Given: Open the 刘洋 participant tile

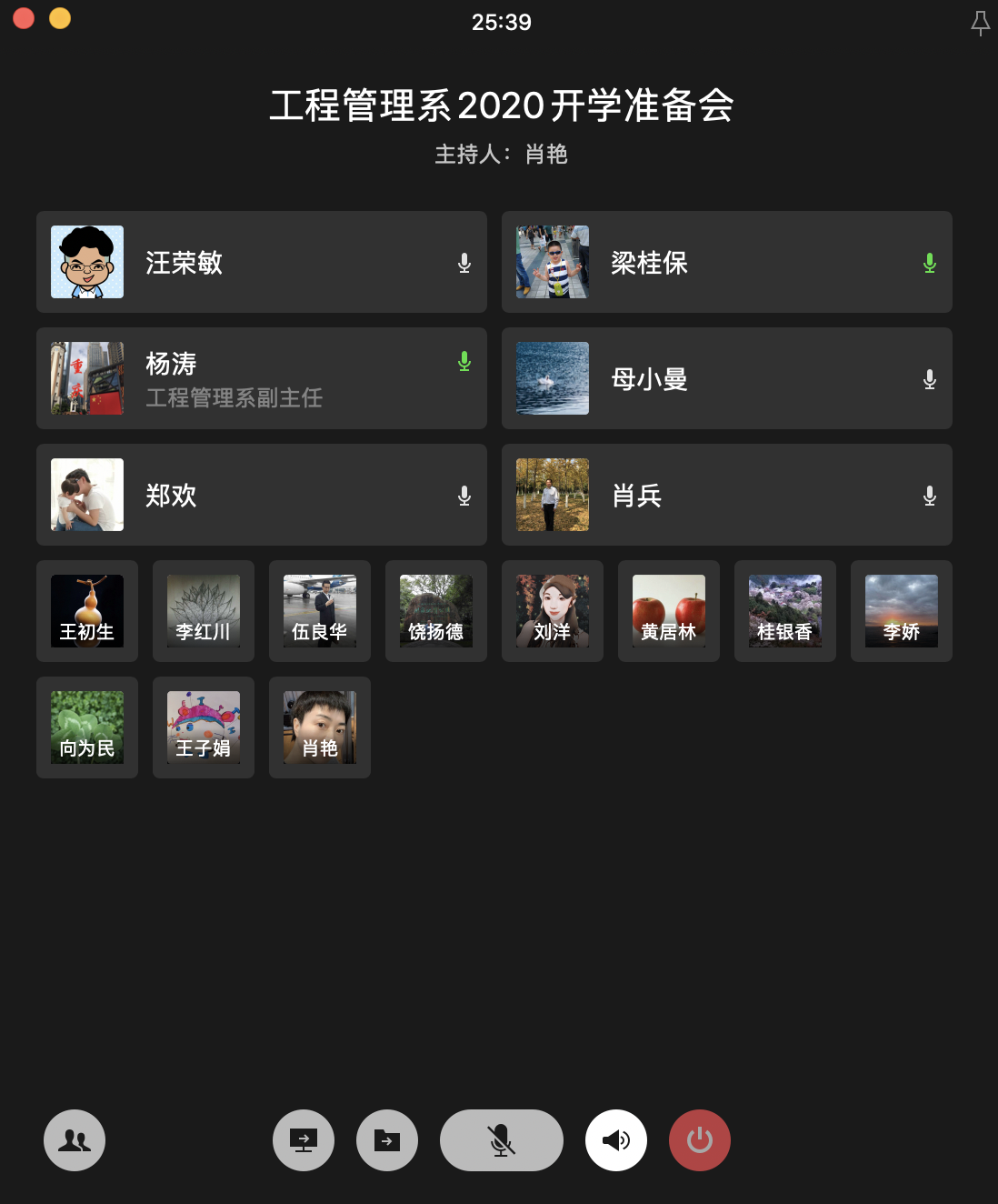Looking at the screenshot, I should [553, 611].
